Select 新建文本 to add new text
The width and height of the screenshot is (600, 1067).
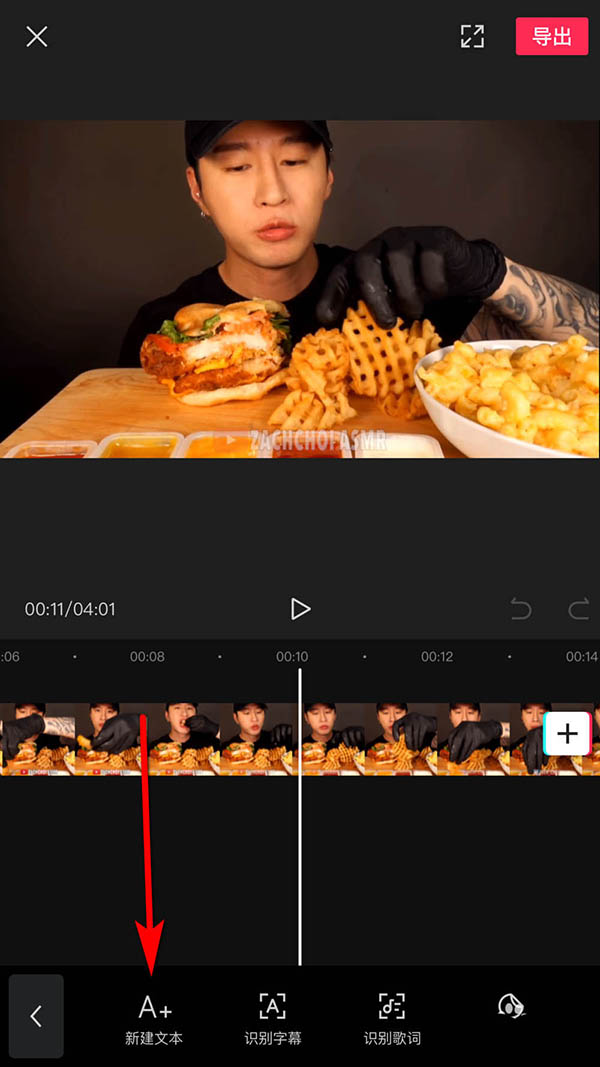[154, 1018]
